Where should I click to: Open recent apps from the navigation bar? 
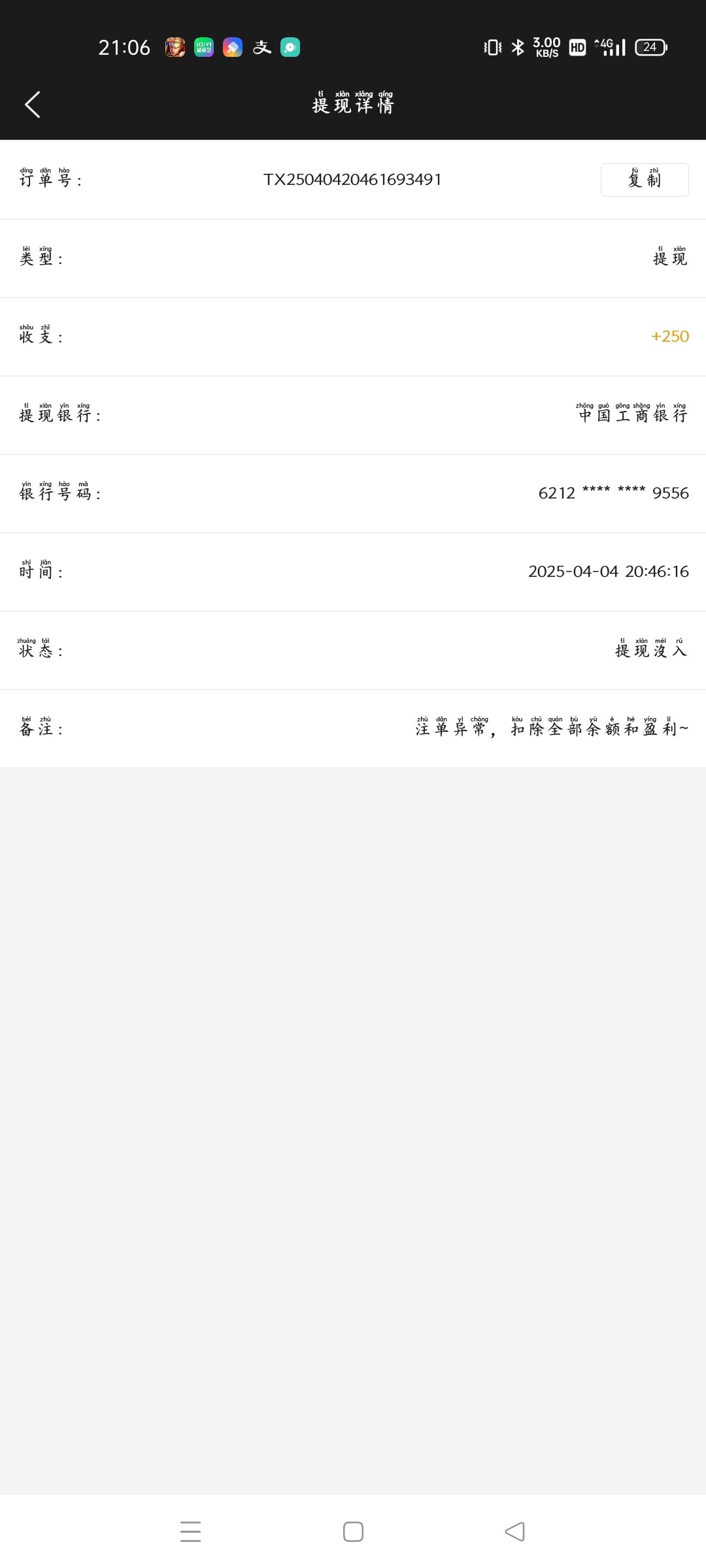pyautogui.click(x=190, y=1531)
